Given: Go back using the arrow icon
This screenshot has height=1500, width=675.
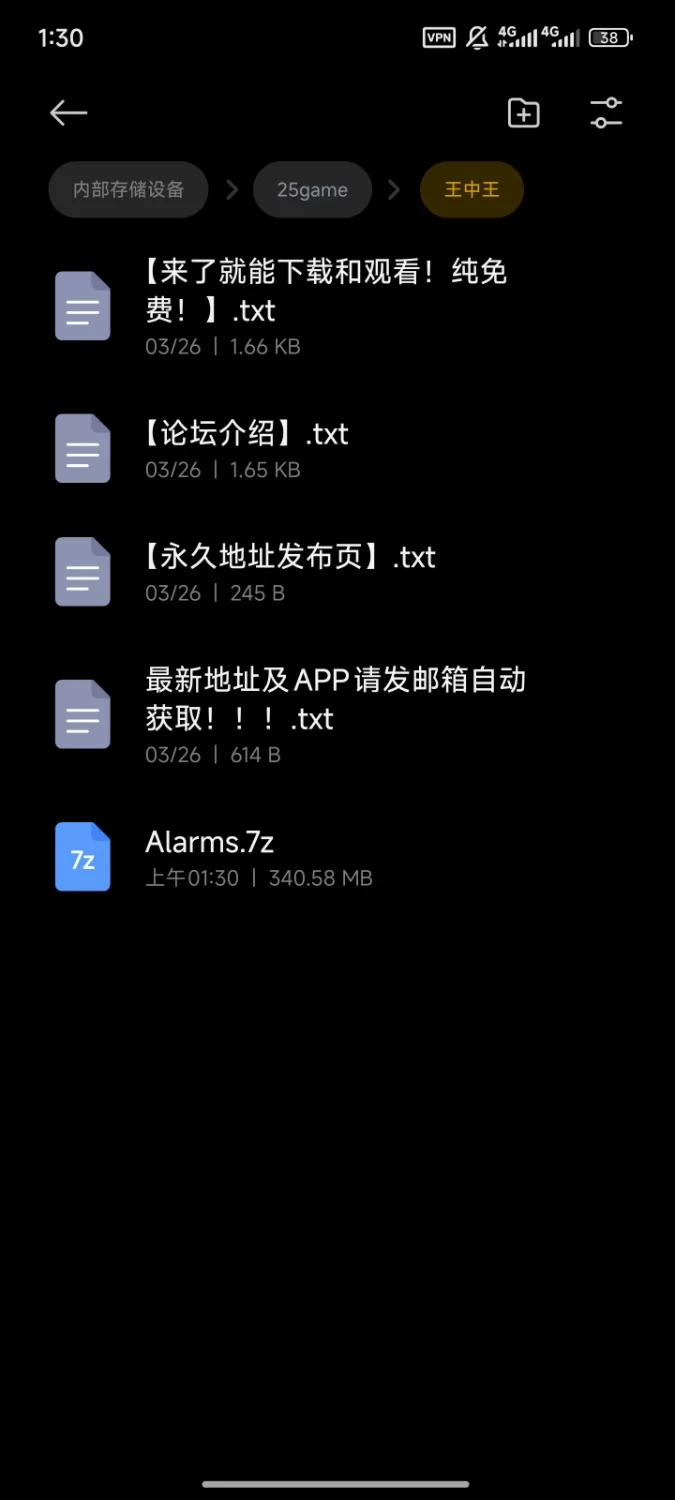Looking at the screenshot, I should point(69,113).
